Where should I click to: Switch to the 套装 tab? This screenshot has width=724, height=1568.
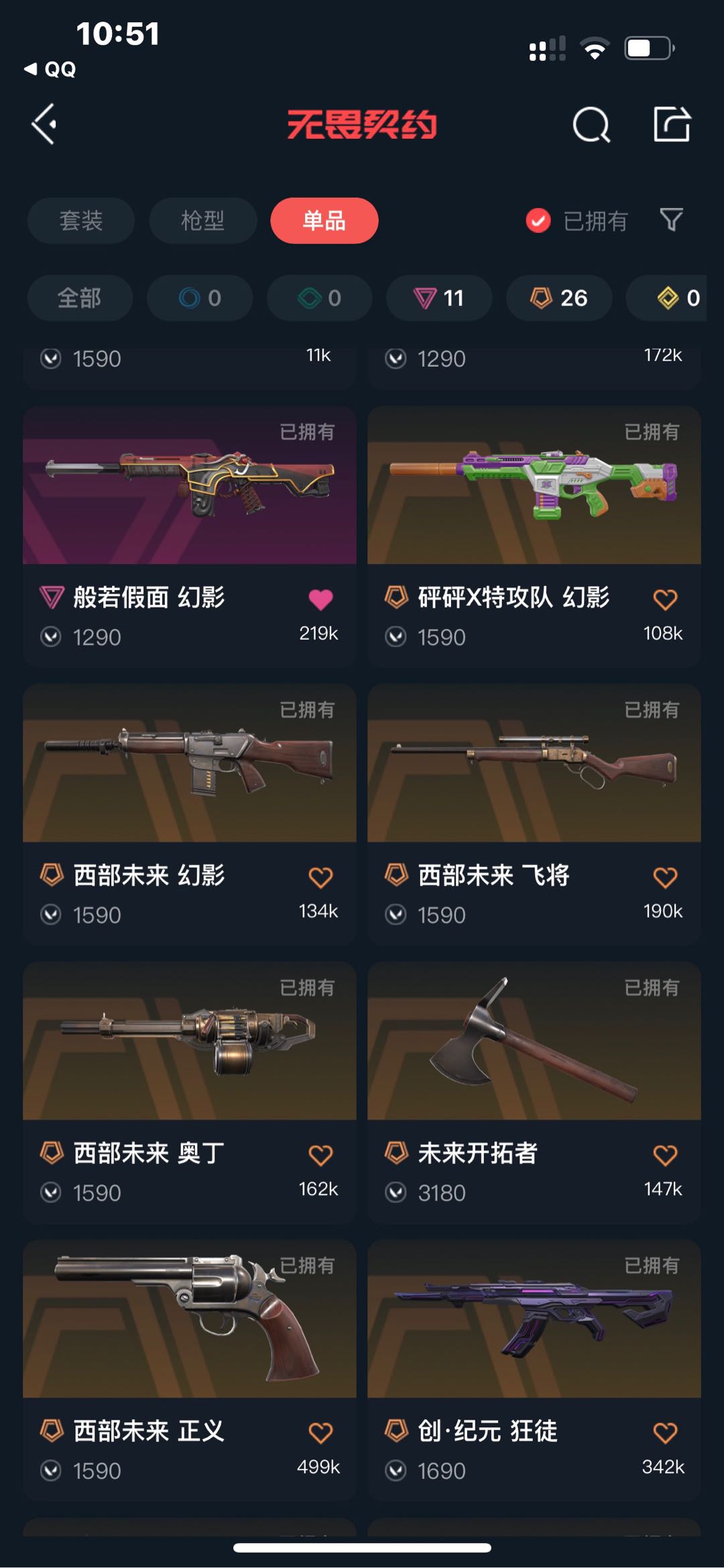pyautogui.click(x=81, y=221)
